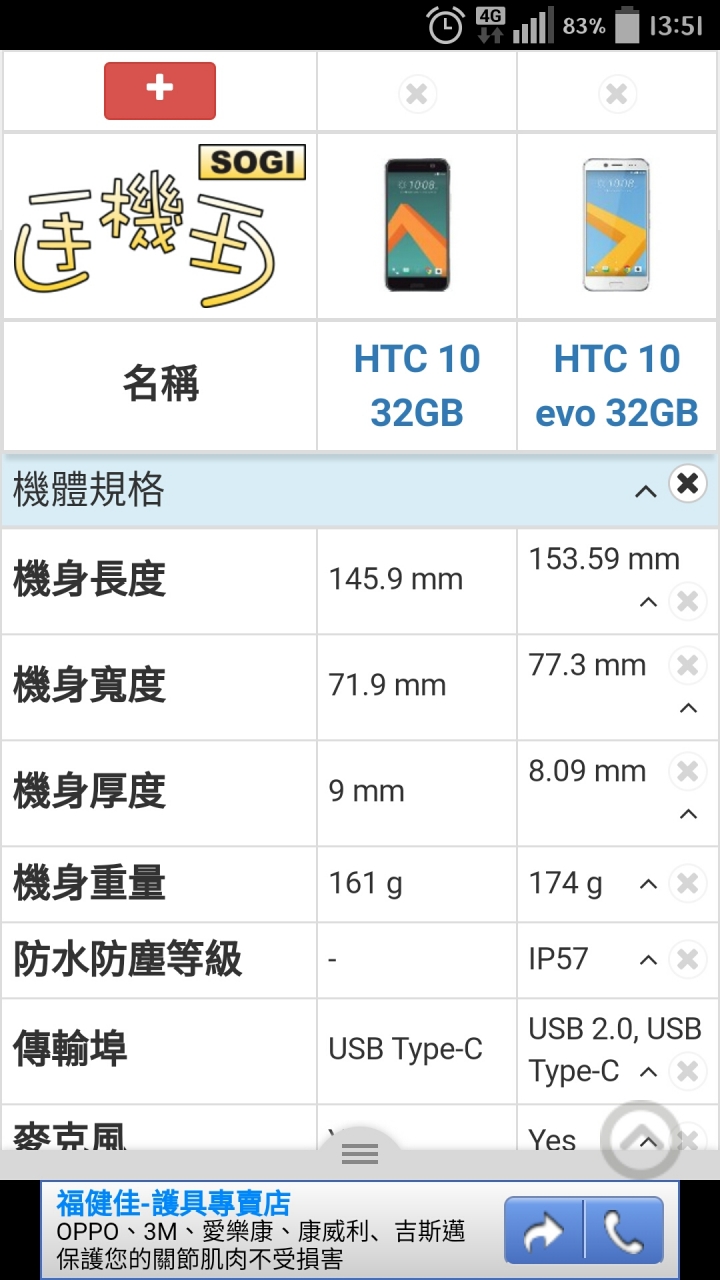Remove the 防水防塵等級 row
720x1280 pixels.
[x=687, y=960]
